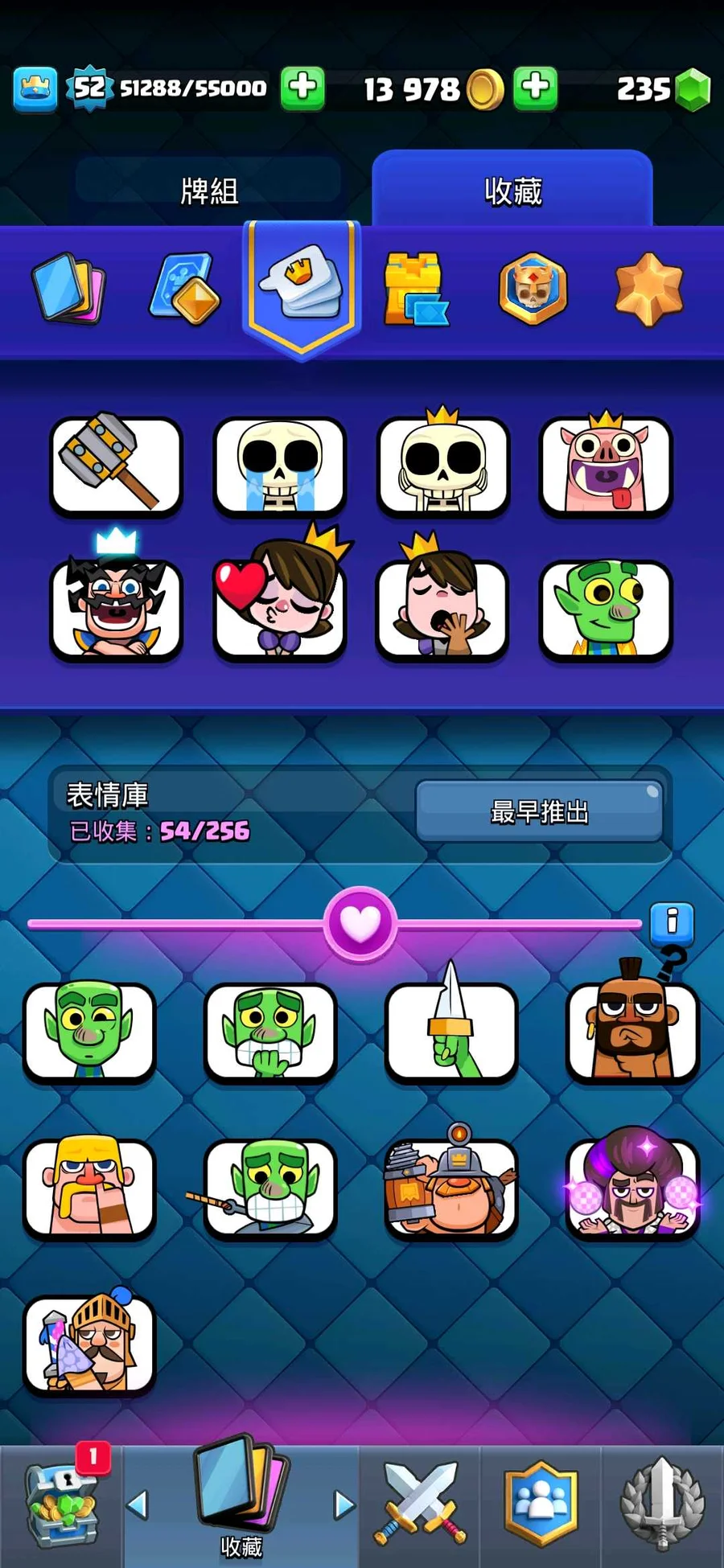Switch to the 牌組 tab
Viewport: 724px width, 1568px height.
pos(208,191)
